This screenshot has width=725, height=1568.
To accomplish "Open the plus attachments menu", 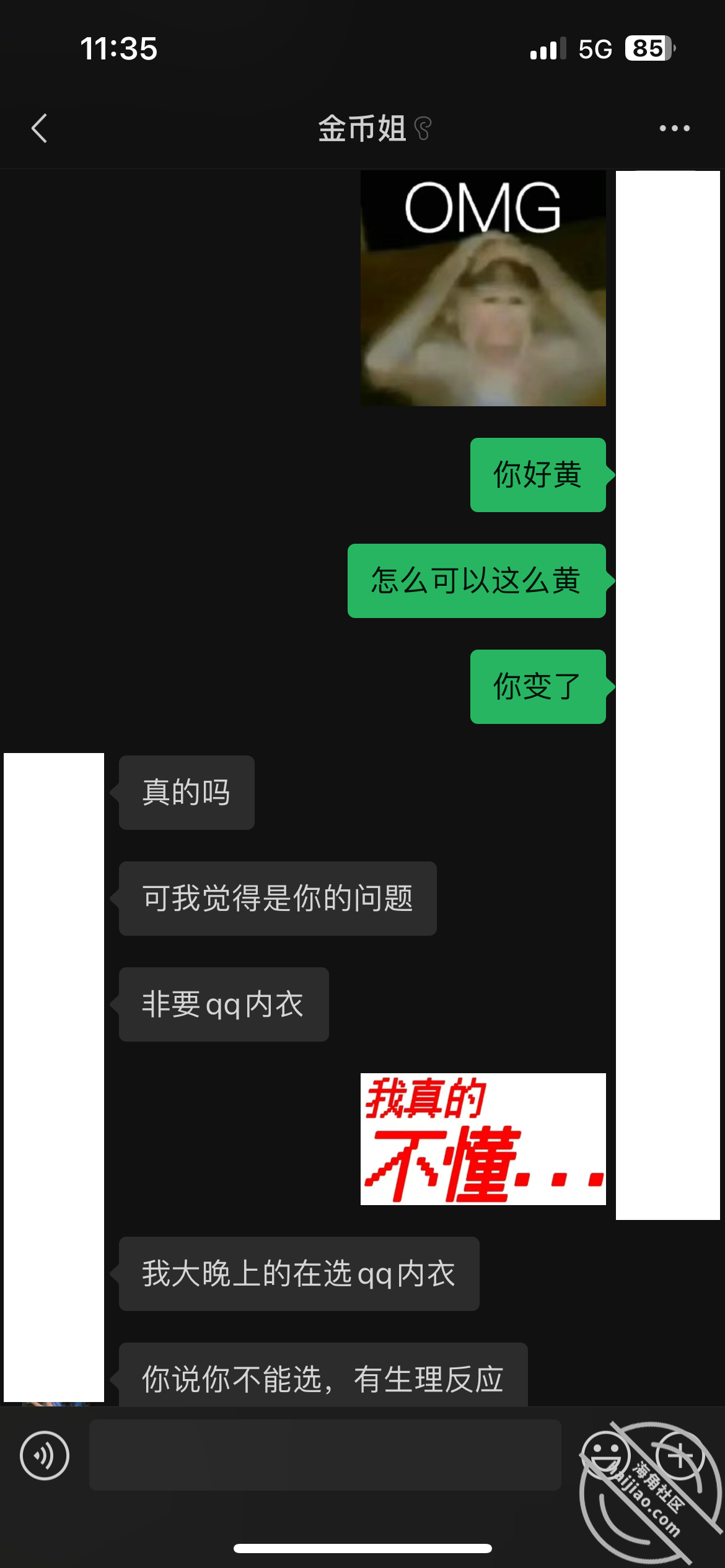I will (x=680, y=1455).
